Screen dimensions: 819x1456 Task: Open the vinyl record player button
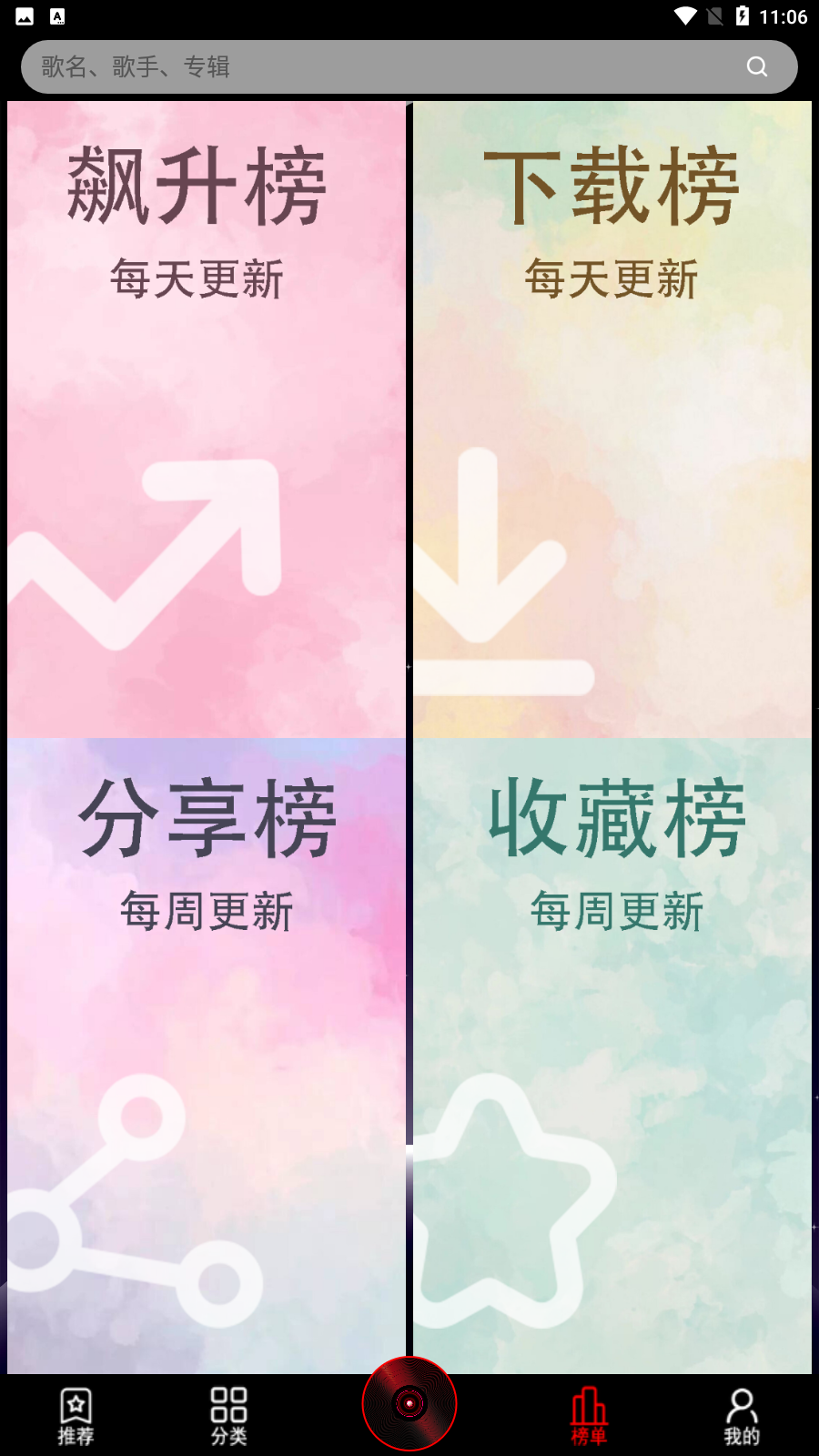coord(409,1403)
